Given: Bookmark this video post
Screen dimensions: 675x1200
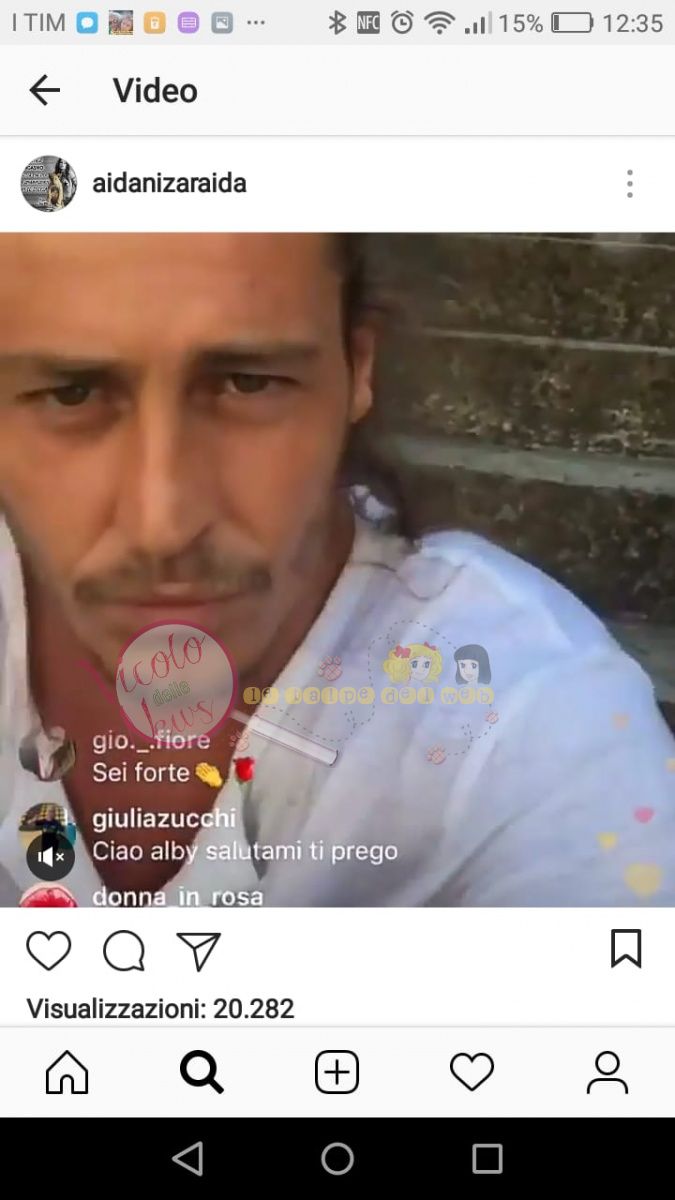Looking at the screenshot, I should (x=626, y=949).
